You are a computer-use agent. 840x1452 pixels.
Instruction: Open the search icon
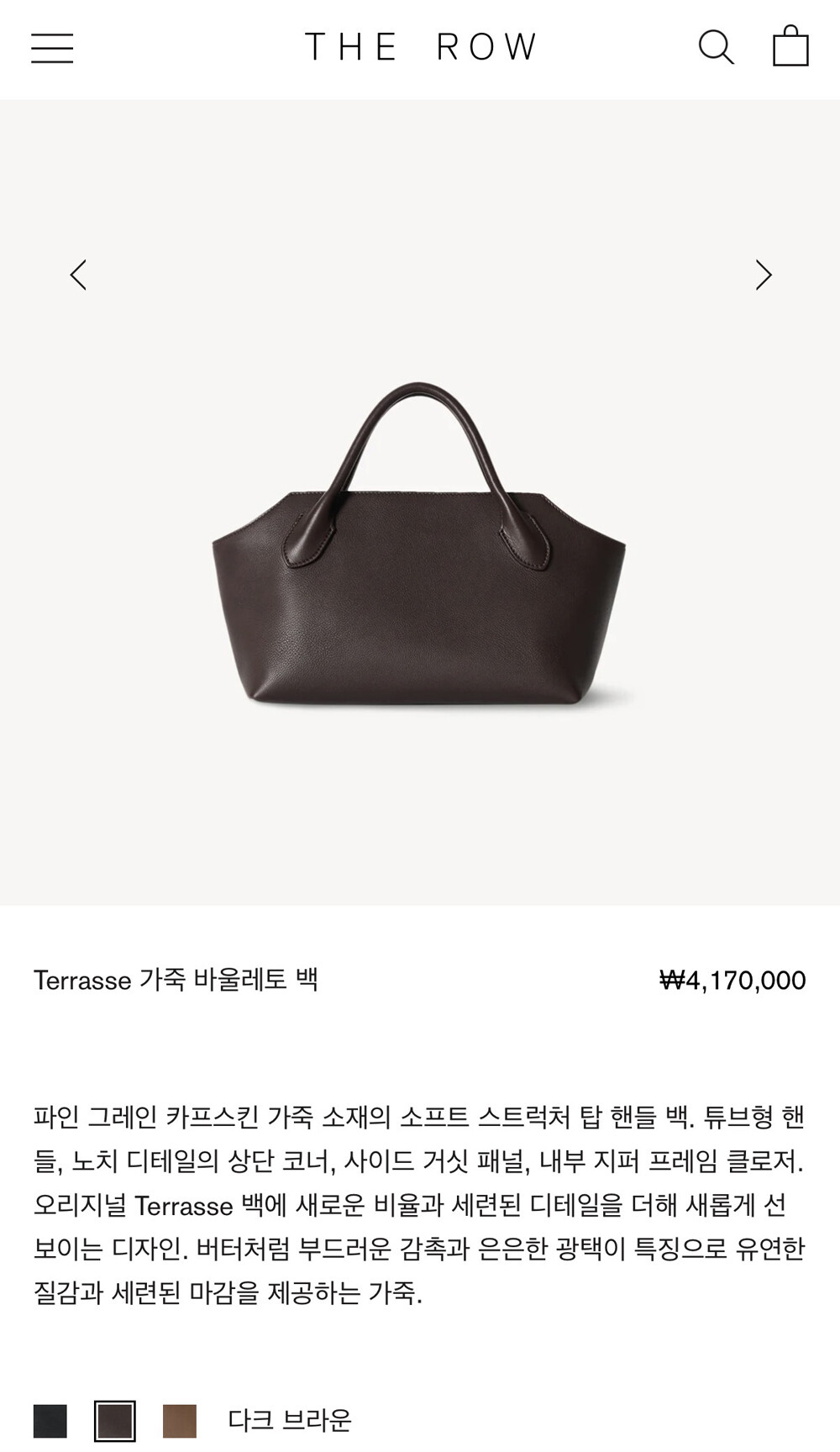click(x=717, y=47)
